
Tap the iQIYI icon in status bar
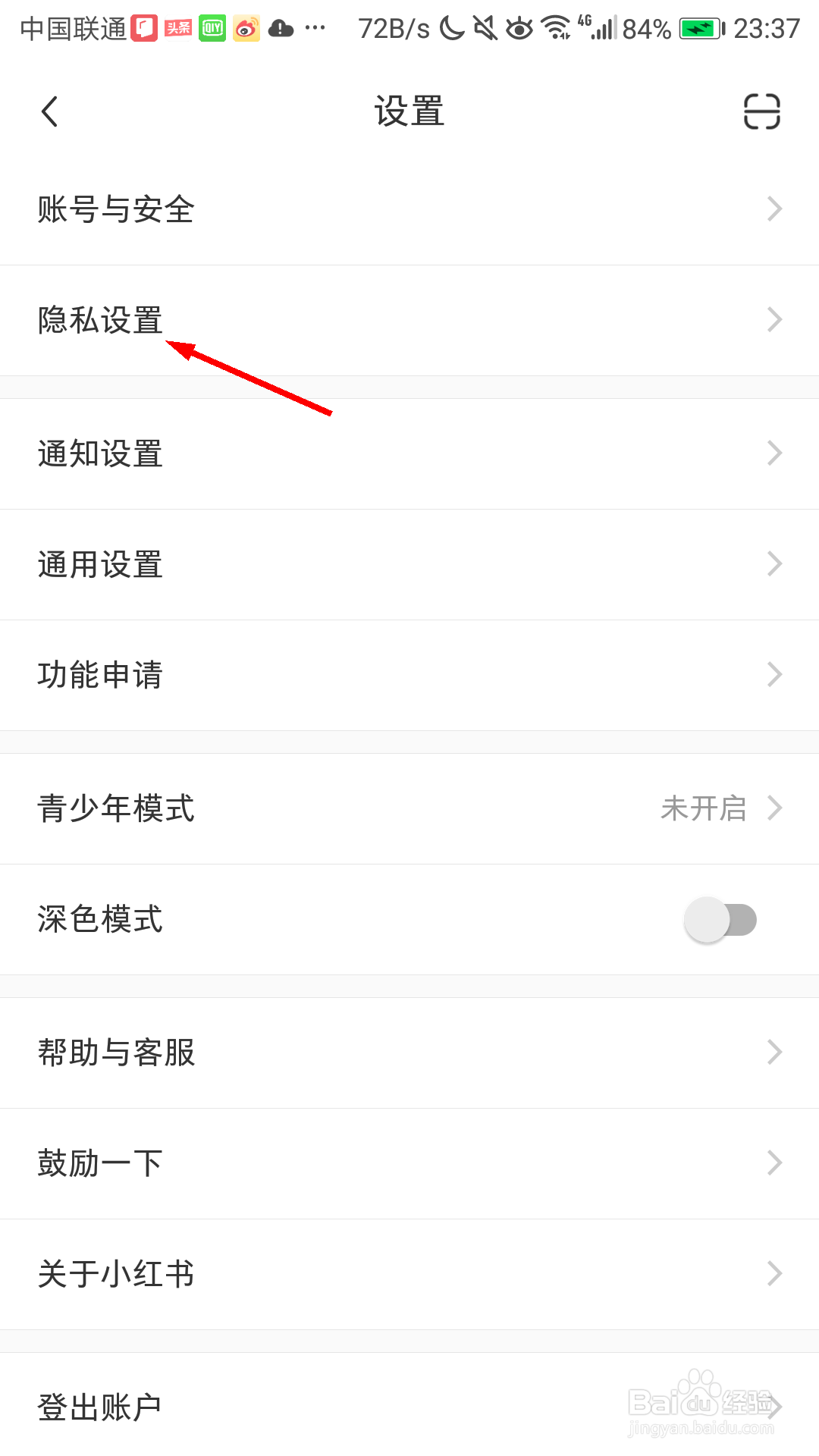[x=213, y=27]
